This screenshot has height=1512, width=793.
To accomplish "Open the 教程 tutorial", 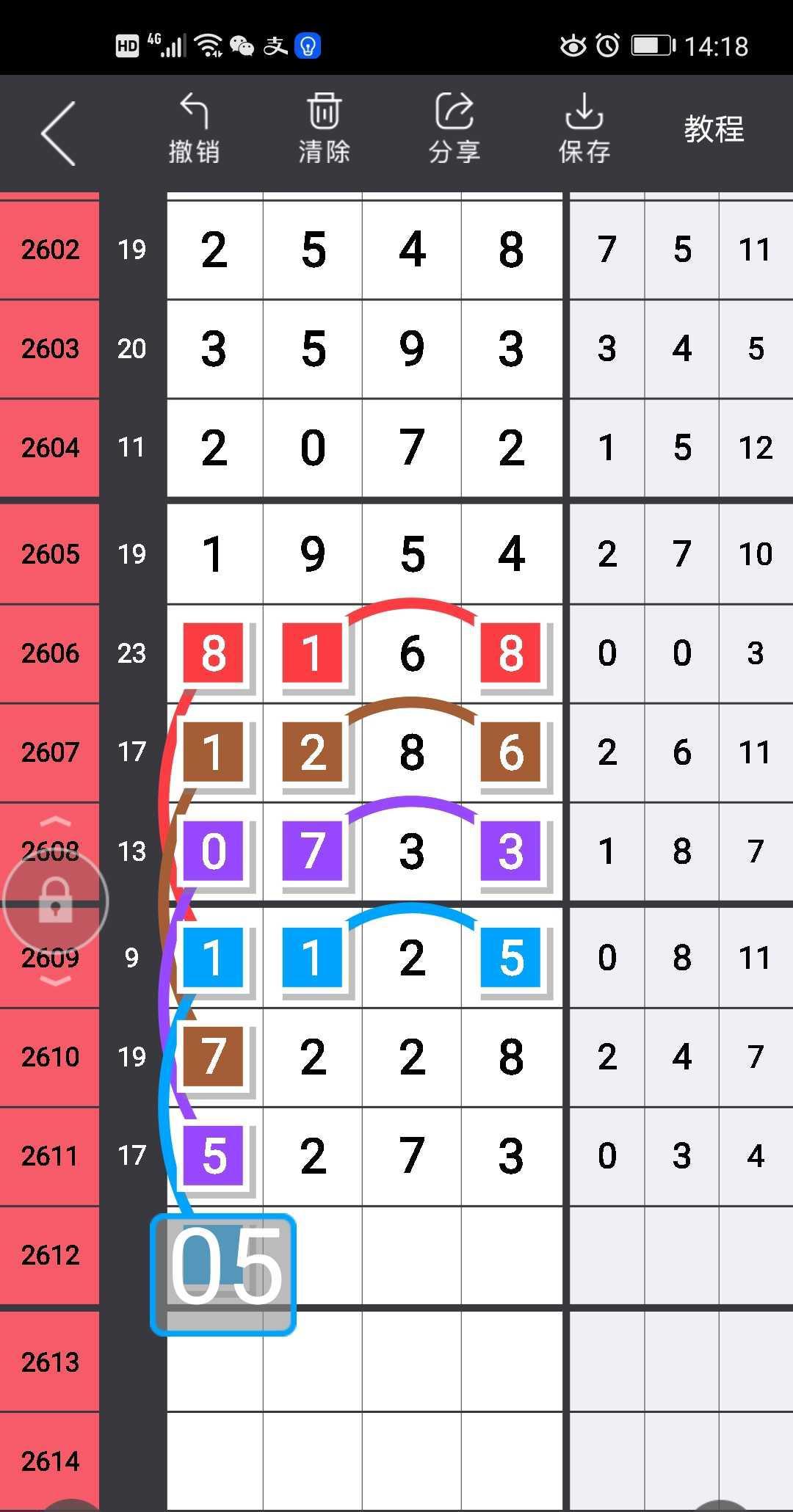I will (x=714, y=129).
